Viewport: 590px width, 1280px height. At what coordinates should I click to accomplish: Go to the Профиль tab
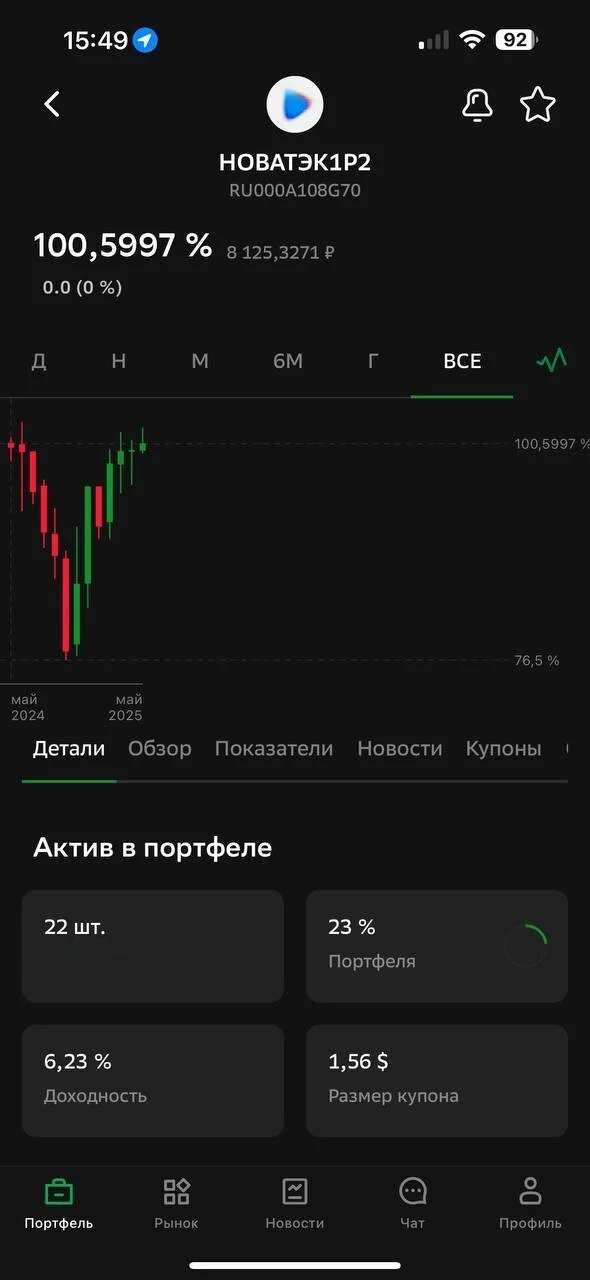(x=531, y=1203)
